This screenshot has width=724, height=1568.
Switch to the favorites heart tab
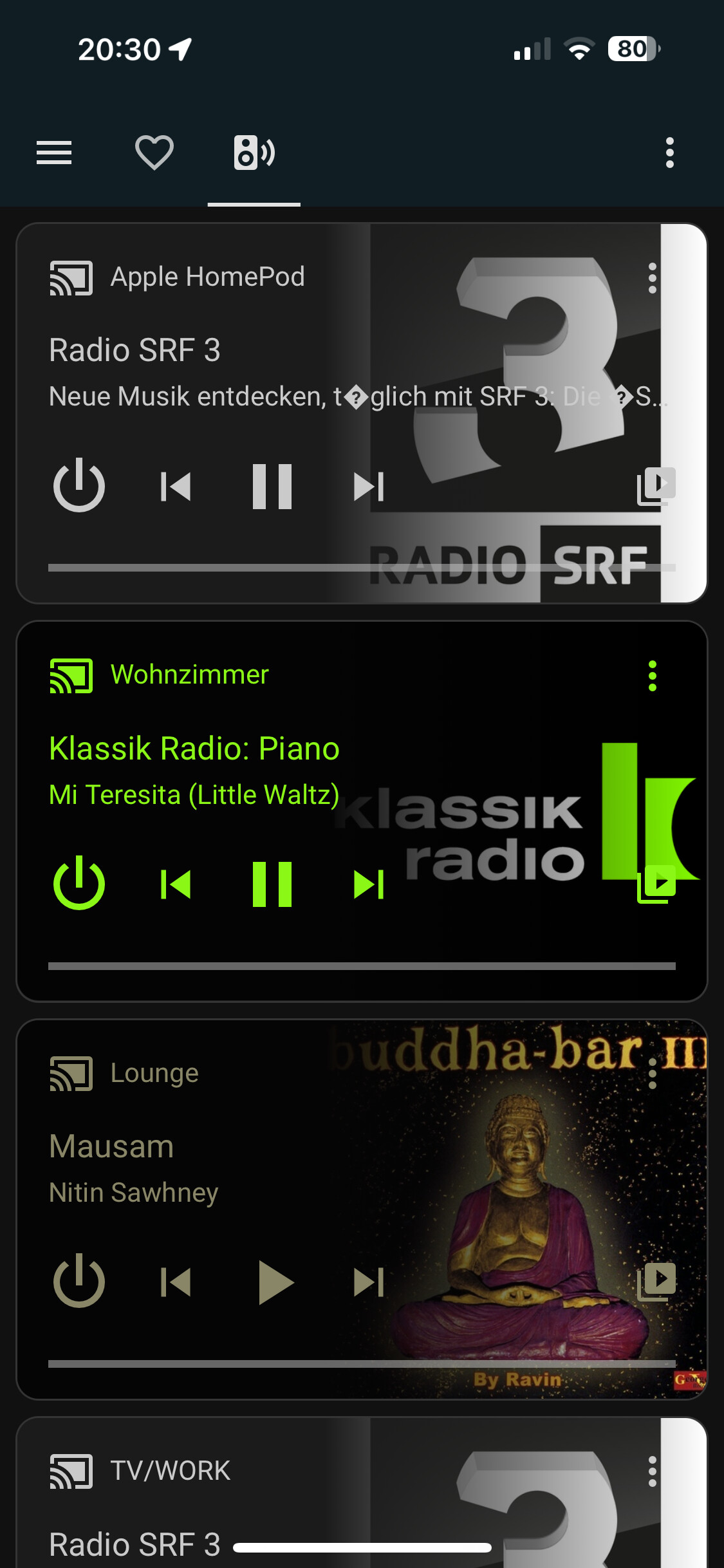(154, 153)
